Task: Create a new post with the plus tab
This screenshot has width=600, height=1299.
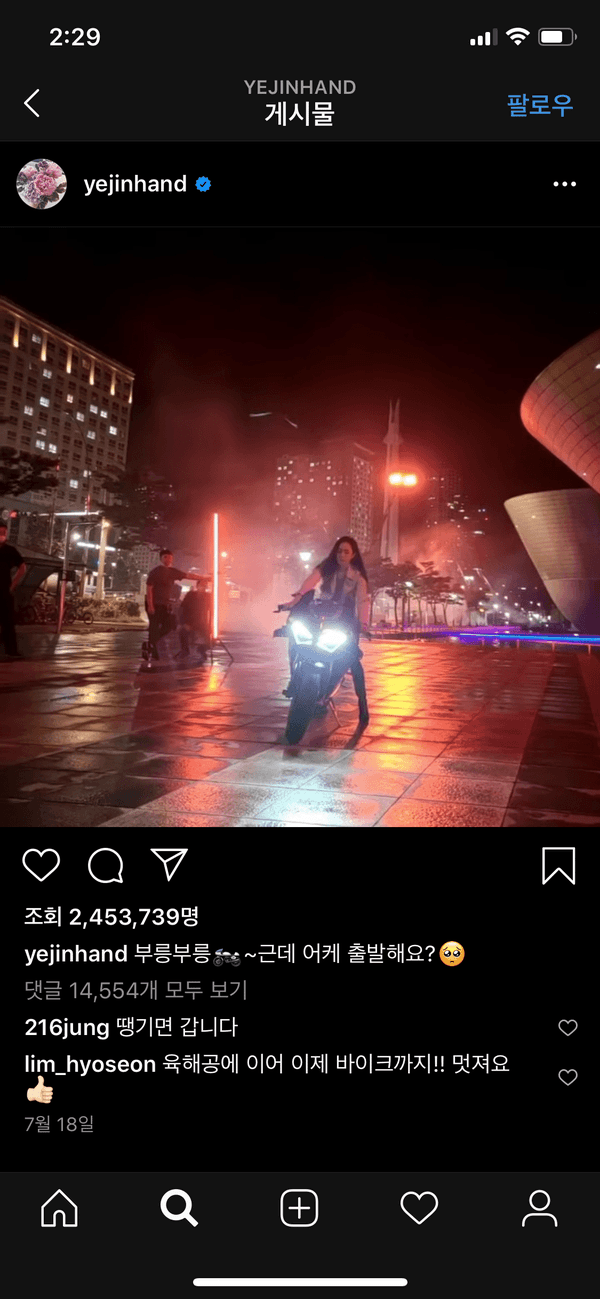Action: tap(299, 1209)
